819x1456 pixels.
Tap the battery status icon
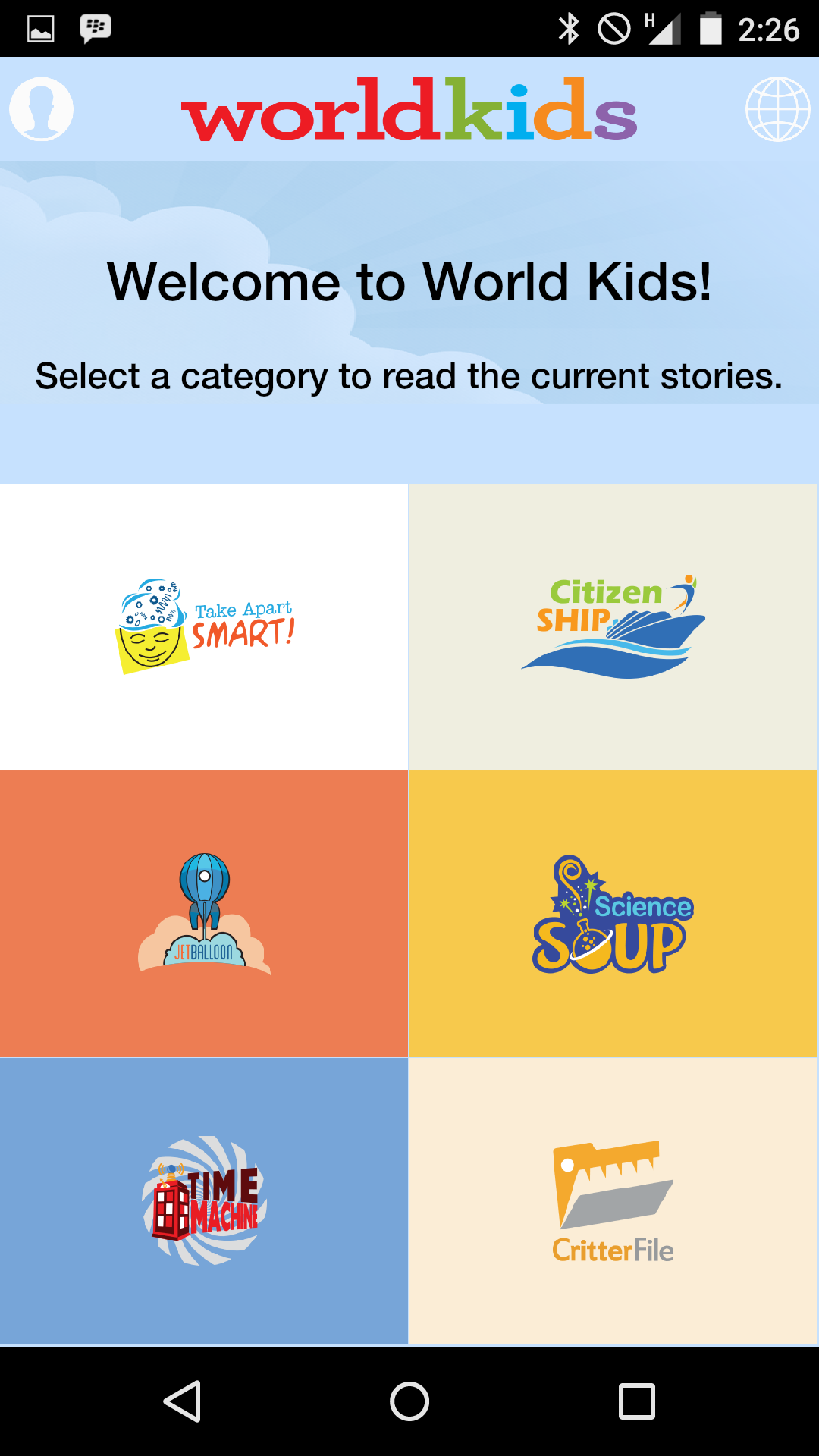(711, 27)
